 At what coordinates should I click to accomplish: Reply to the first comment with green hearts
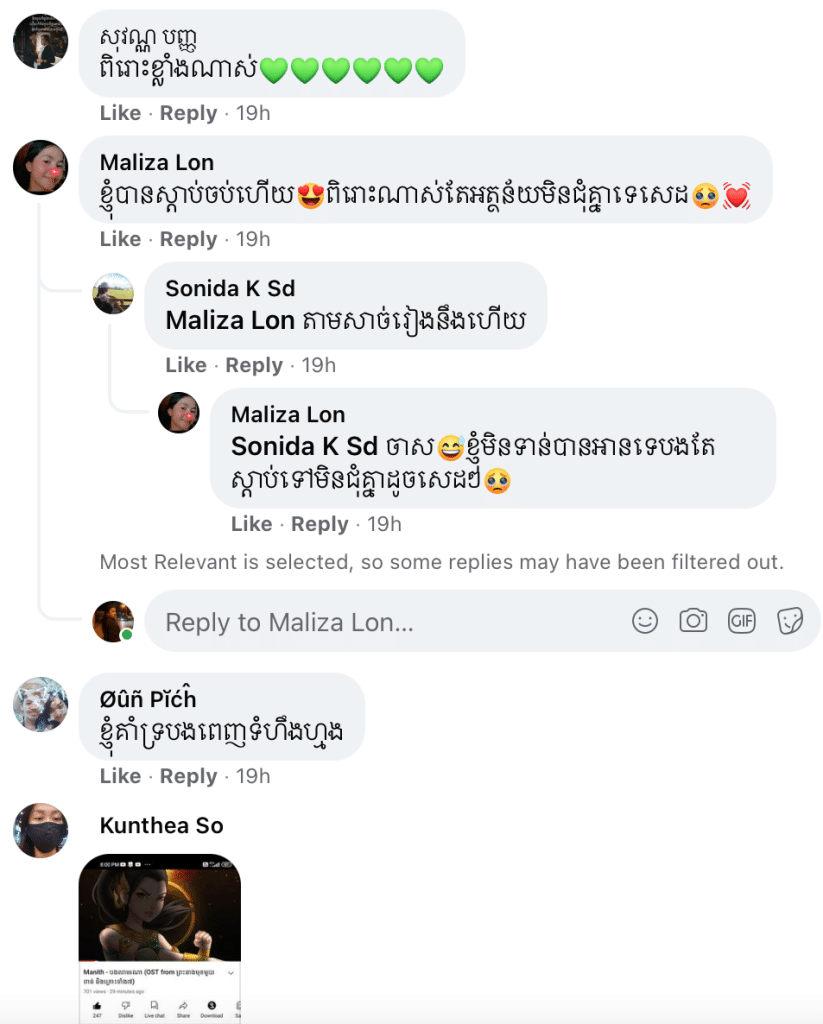pos(188,113)
